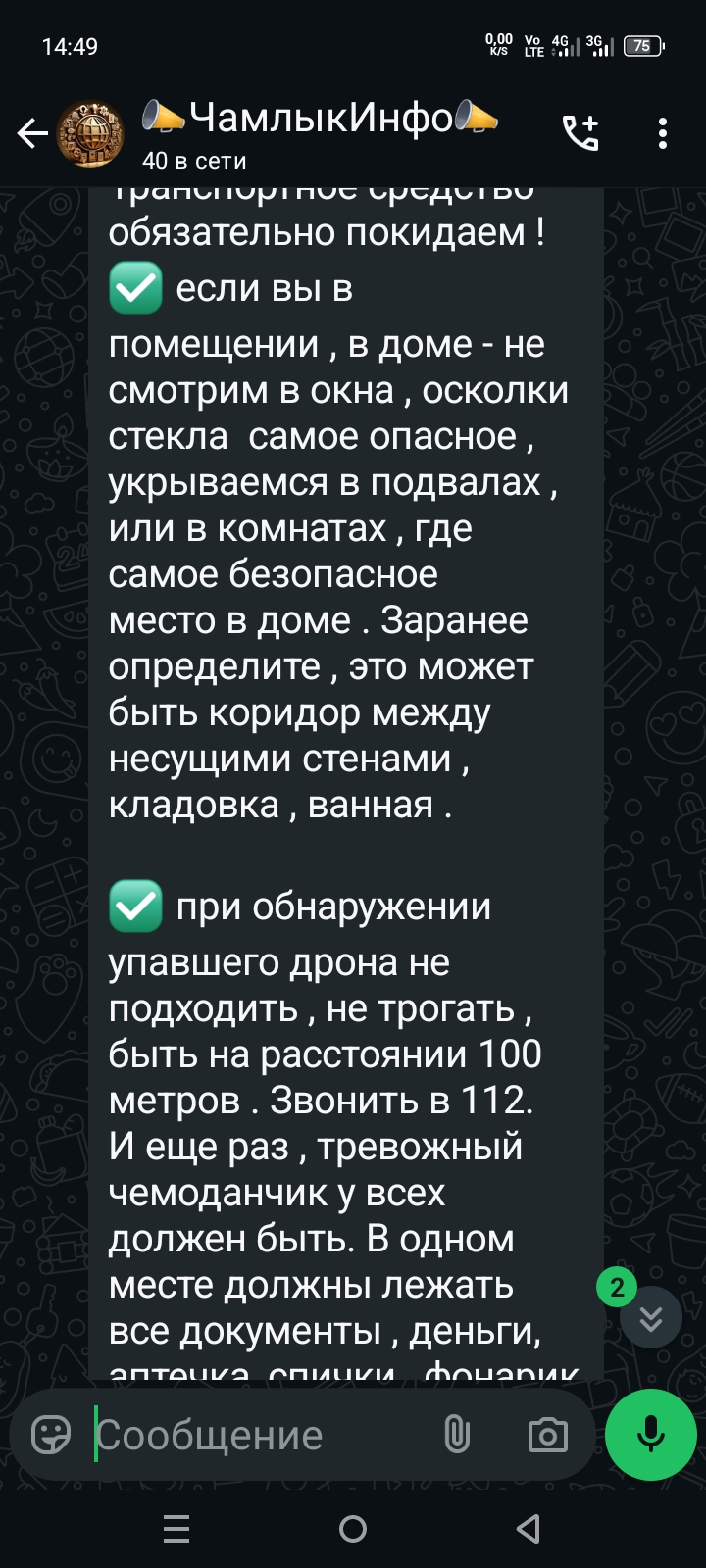Go back to the chat list
Viewport: 706px width, 1568px height.
click(32, 133)
